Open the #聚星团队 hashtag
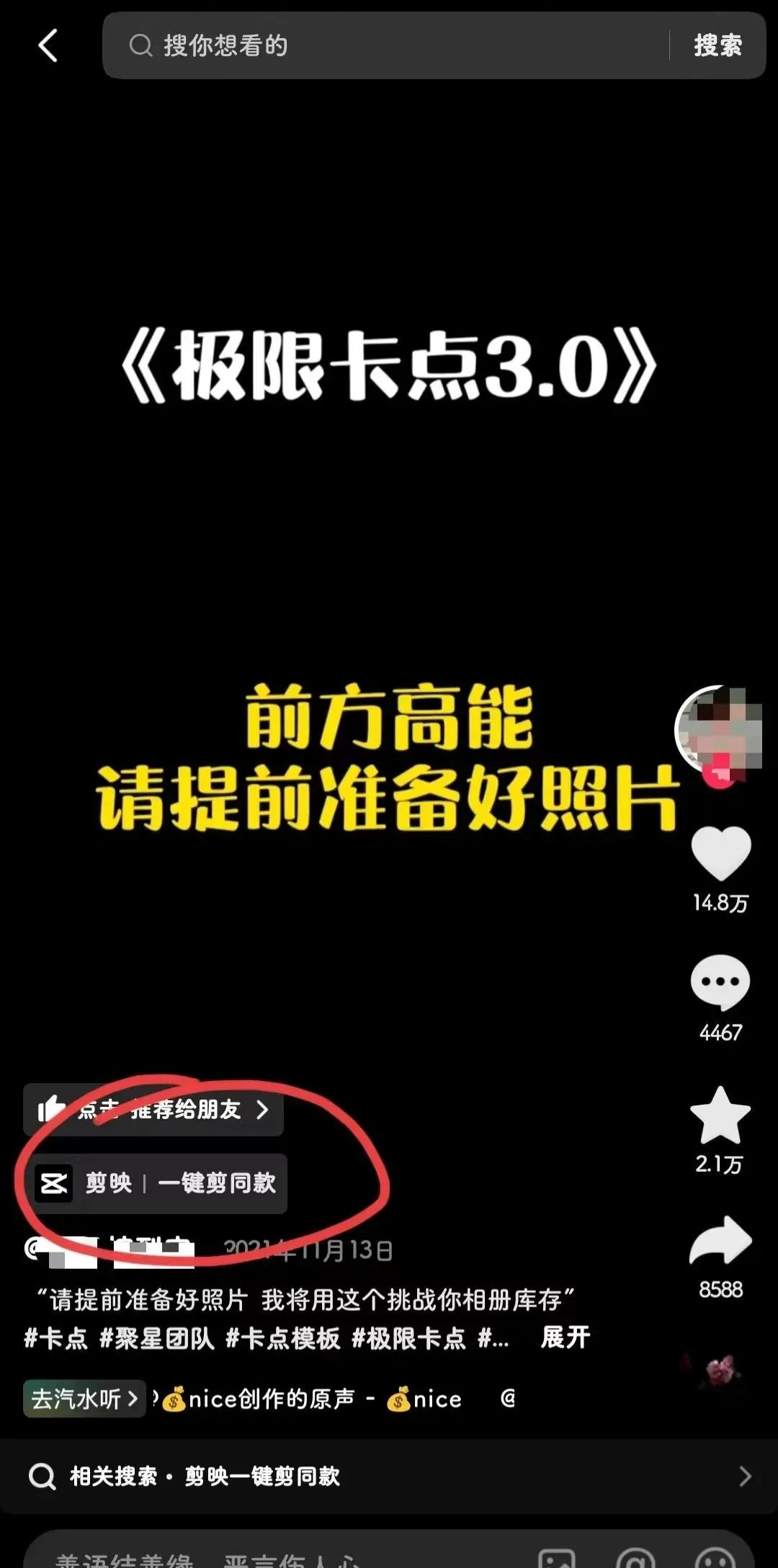Viewport: 778px width, 1568px height. point(157,1338)
